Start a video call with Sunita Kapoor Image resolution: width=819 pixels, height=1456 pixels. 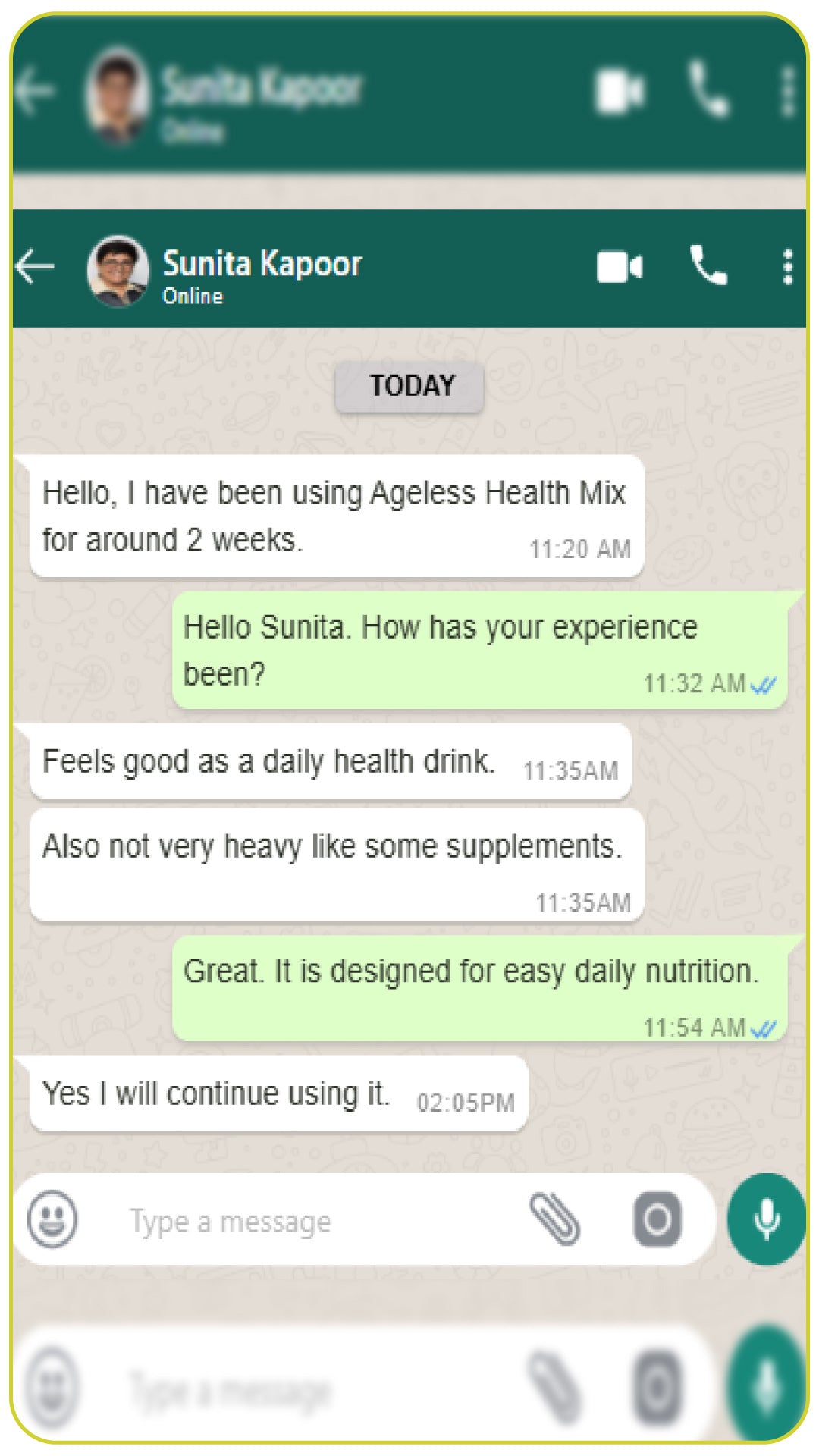click(619, 265)
